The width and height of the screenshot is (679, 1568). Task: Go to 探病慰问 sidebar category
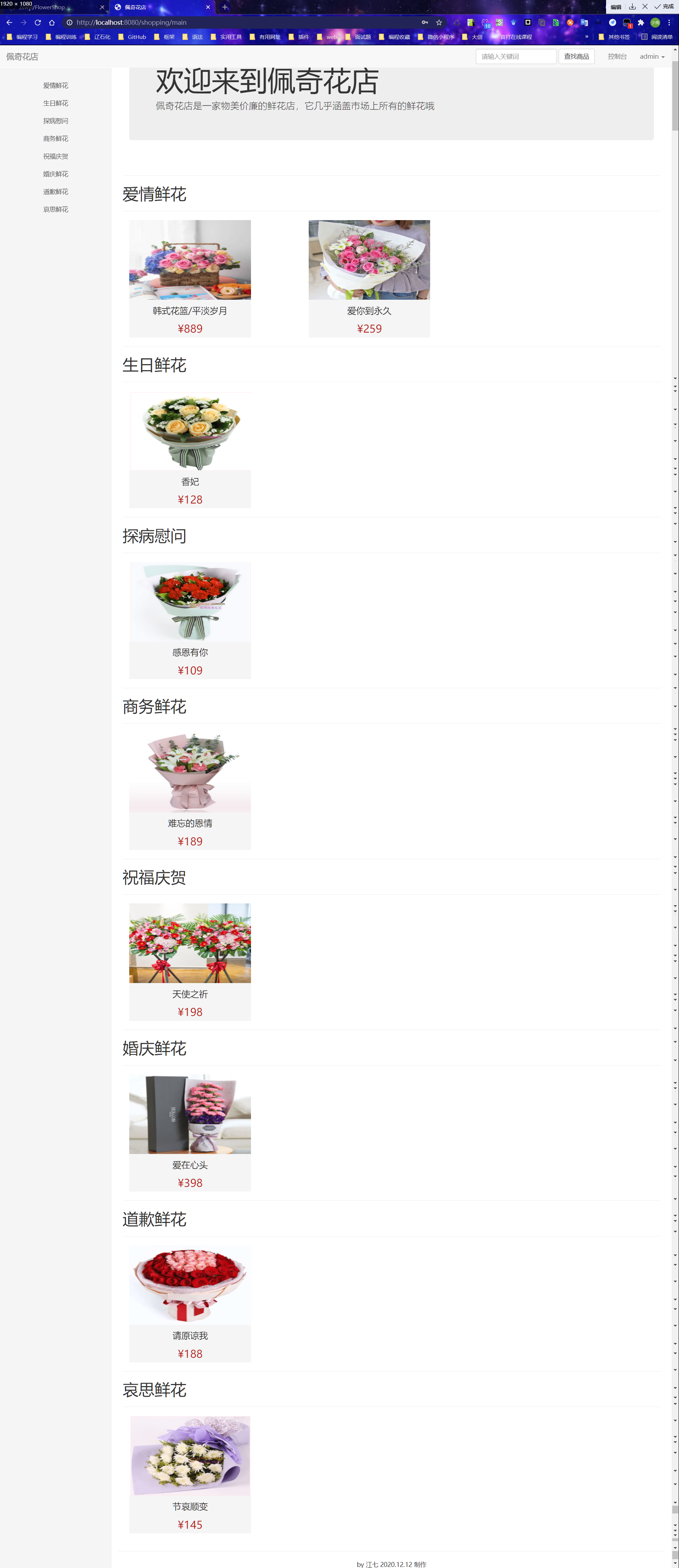tap(56, 121)
